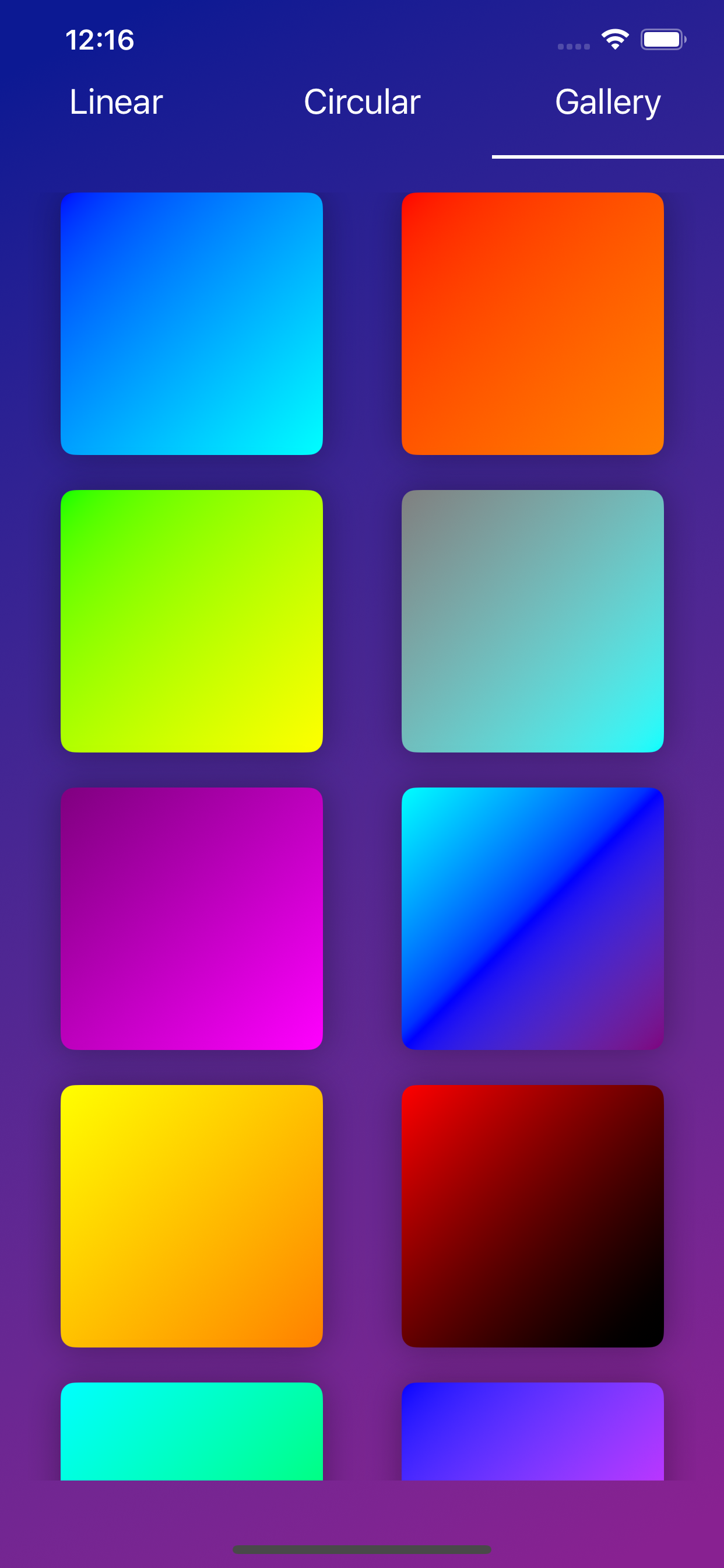Open the red to black gradient tile
The width and height of the screenshot is (724, 1568).
(x=532, y=1216)
